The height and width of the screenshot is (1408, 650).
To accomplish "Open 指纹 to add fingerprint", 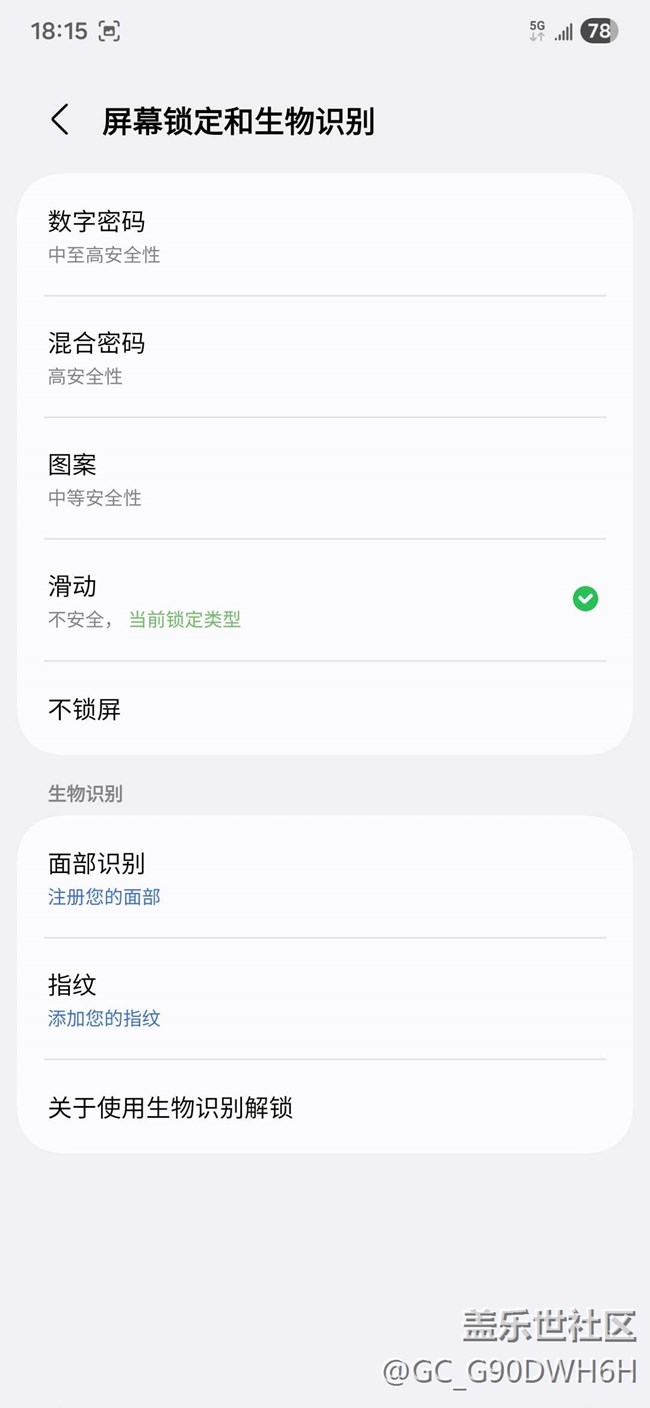I will (x=324, y=1000).
